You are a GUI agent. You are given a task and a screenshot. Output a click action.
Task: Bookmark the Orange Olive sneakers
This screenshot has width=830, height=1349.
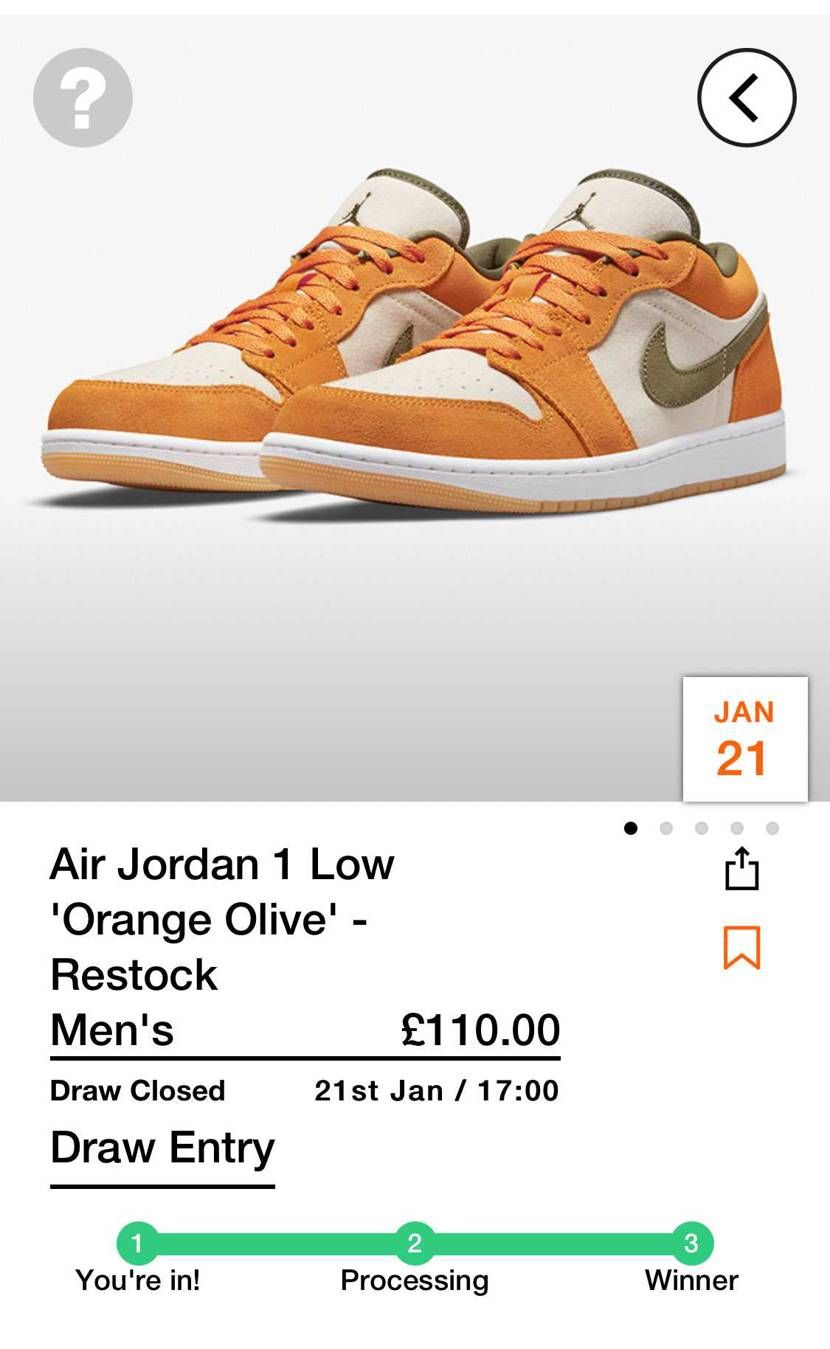click(742, 947)
